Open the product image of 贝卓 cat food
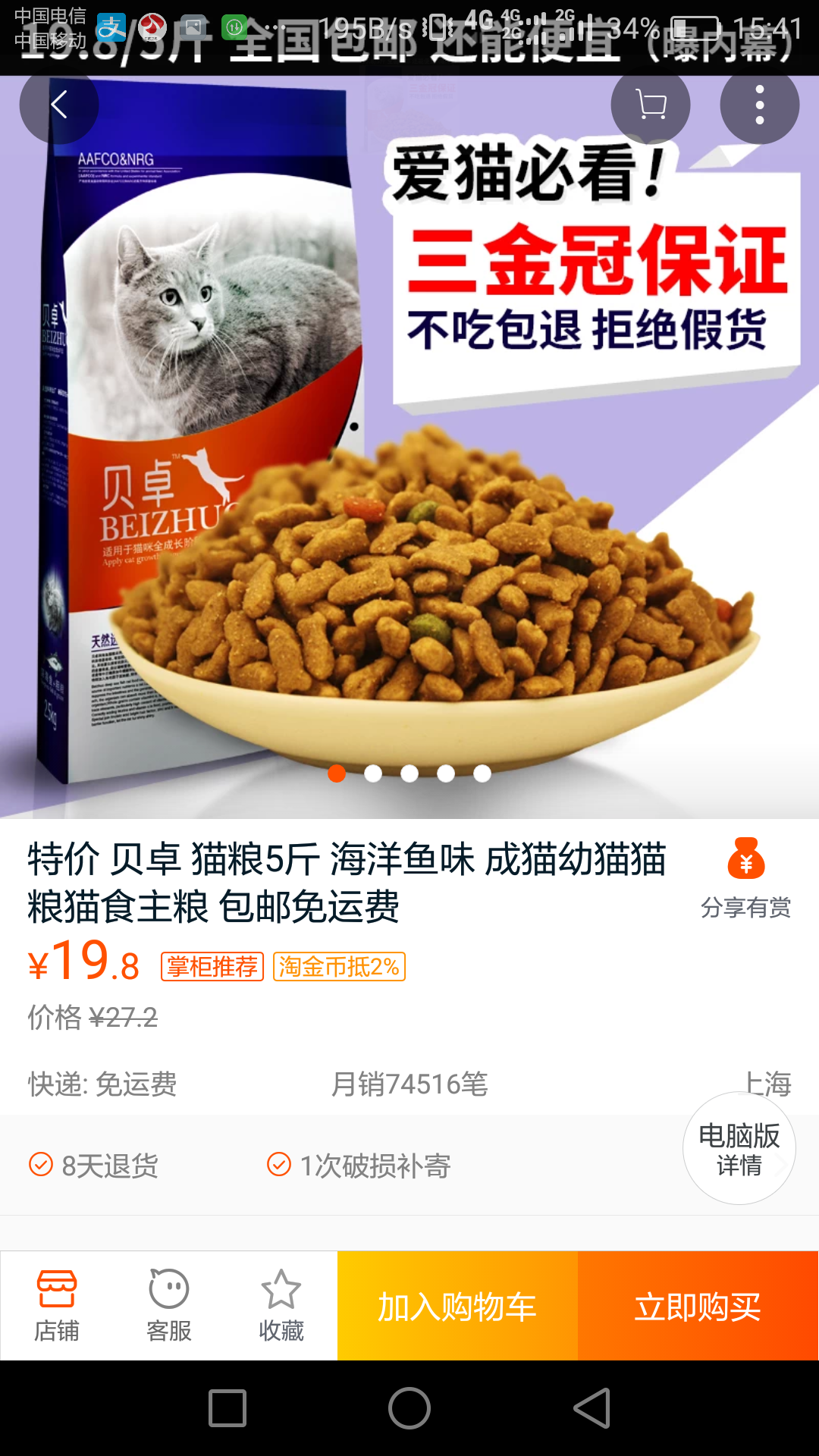Viewport: 819px width, 1456px height. (x=409, y=447)
